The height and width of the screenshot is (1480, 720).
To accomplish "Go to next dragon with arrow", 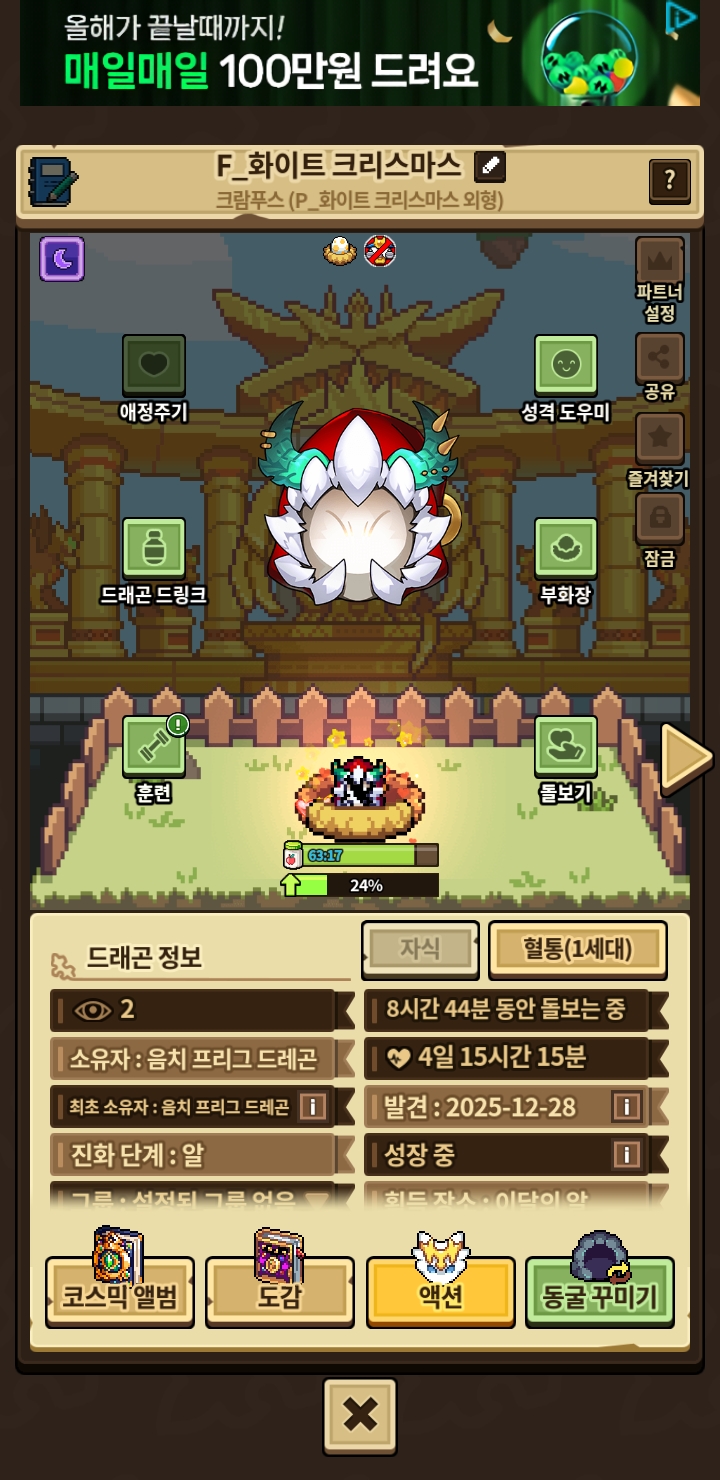I will click(x=686, y=758).
